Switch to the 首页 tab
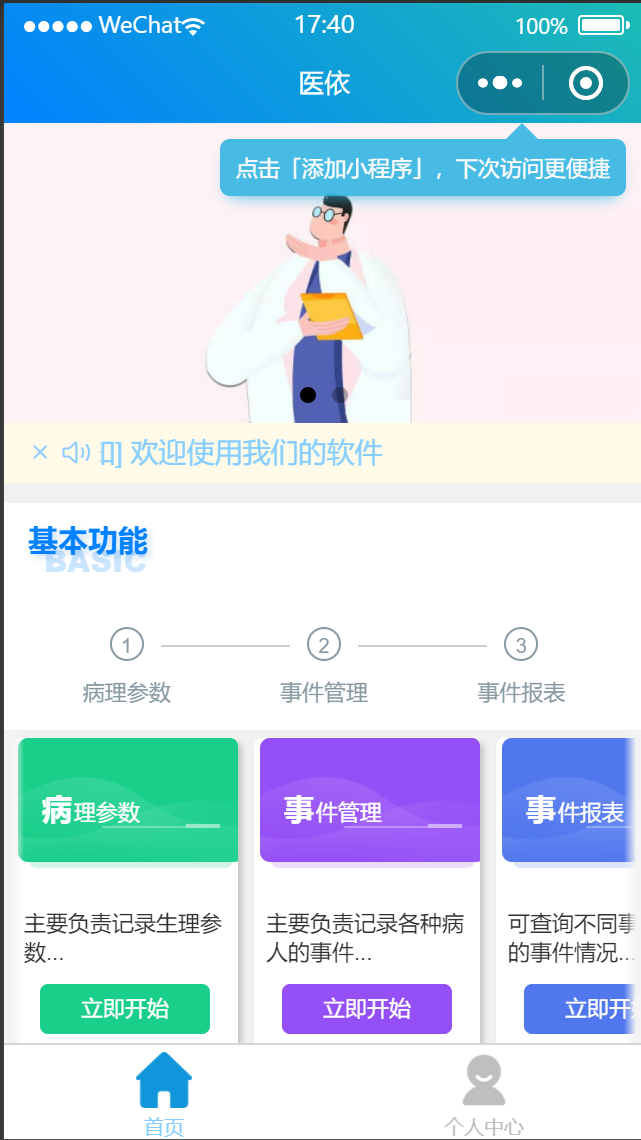This screenshot has height=1140, width=641. point(164,1094)
